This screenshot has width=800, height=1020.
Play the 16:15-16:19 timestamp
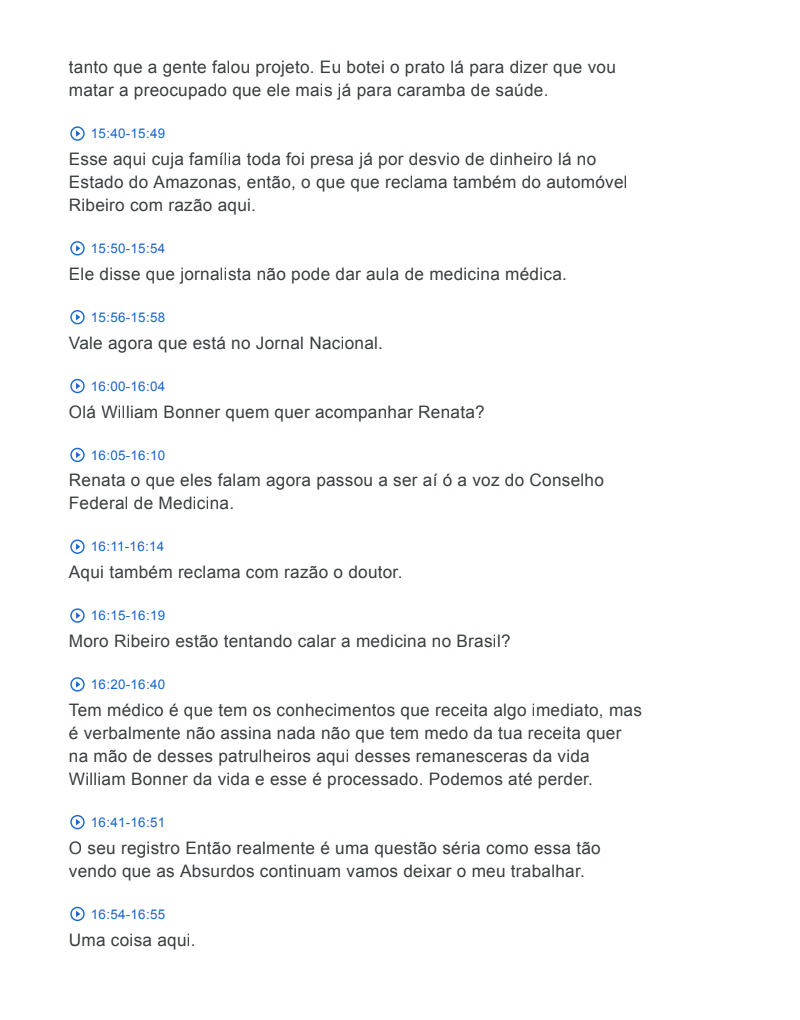[118, 615]
